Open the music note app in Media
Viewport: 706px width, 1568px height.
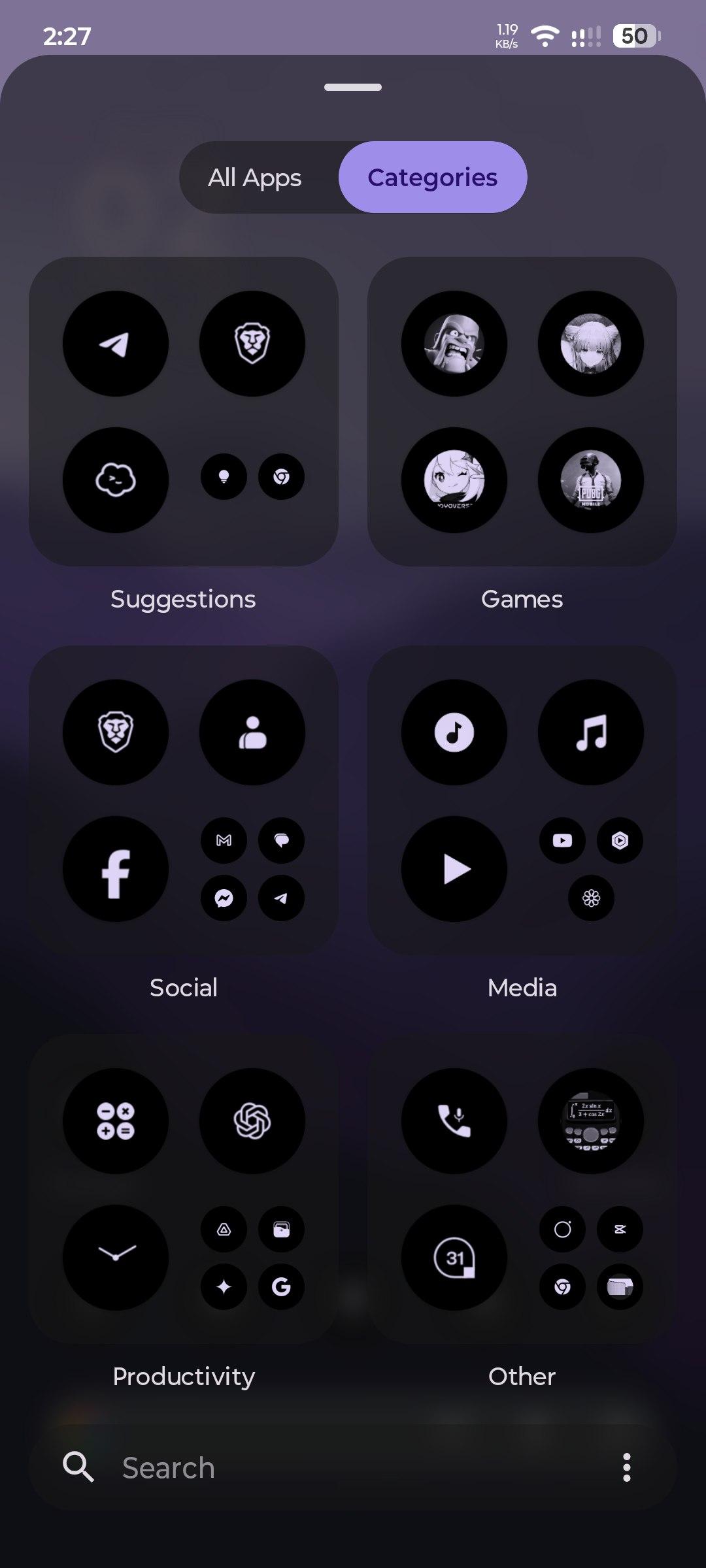(590, 732)
